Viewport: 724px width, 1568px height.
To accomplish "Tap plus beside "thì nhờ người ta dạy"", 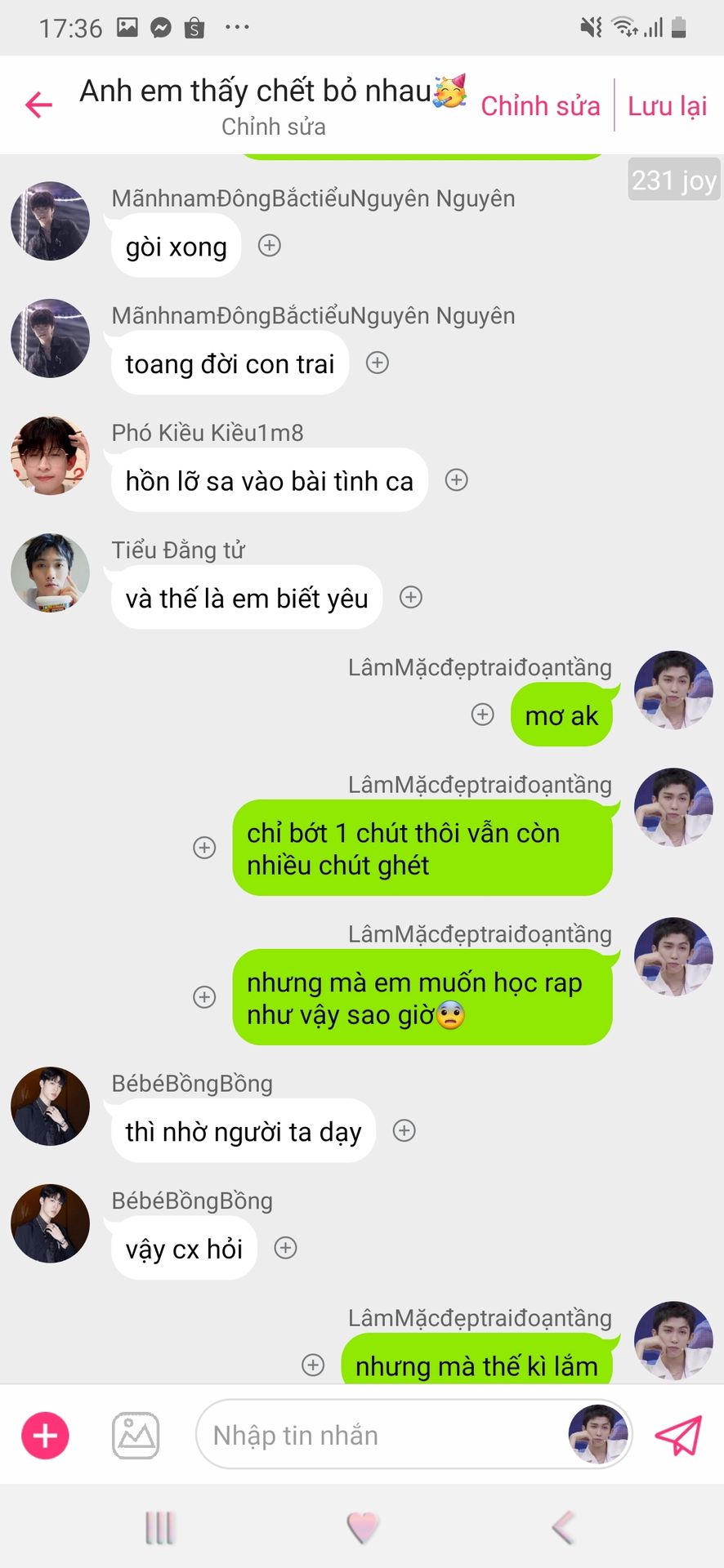I will click(x=404, y=1130).
